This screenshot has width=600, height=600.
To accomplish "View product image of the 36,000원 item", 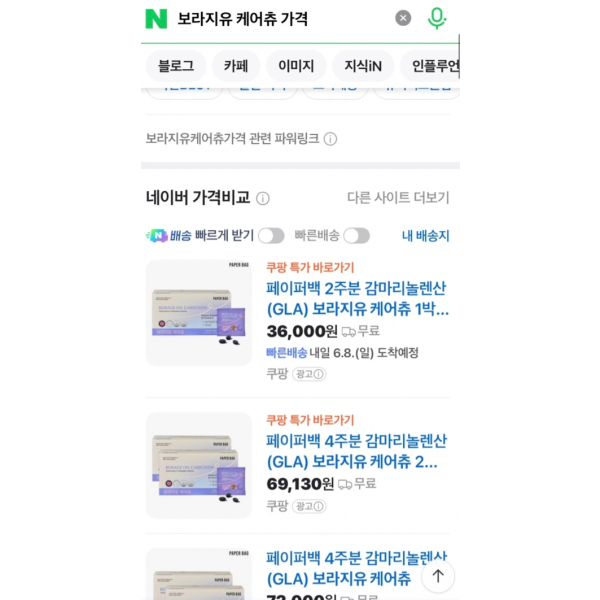I will point(199,313).
